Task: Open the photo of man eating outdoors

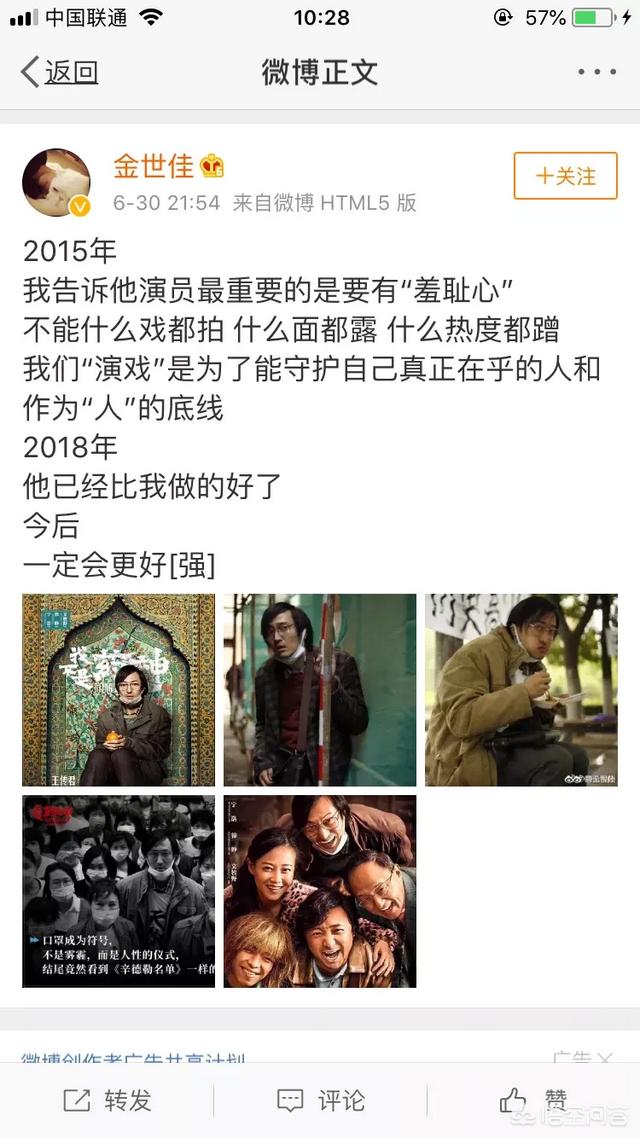Action: point(521,690)
